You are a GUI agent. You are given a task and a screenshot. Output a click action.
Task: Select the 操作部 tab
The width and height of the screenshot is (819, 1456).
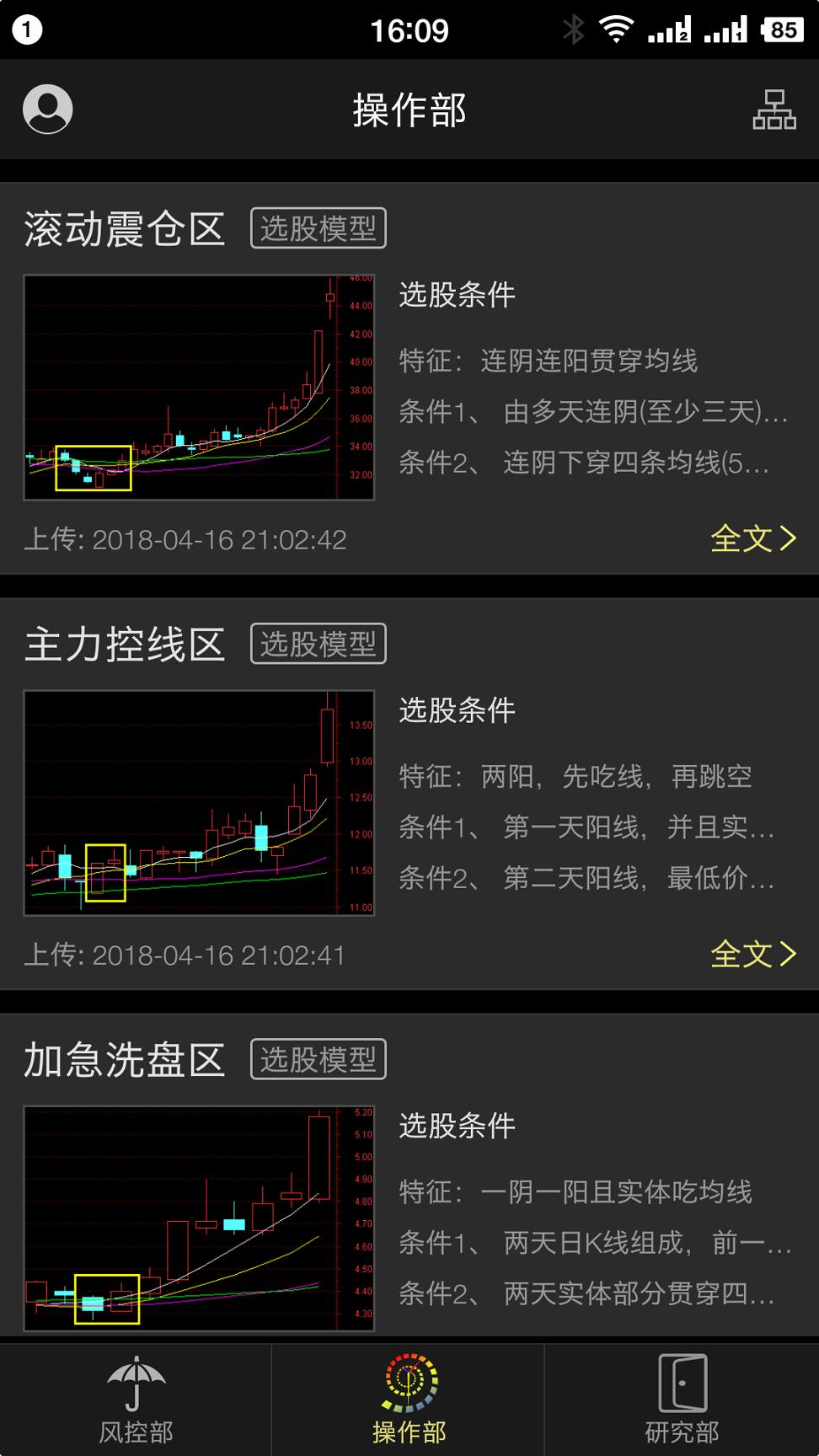tap(409, 1399)
